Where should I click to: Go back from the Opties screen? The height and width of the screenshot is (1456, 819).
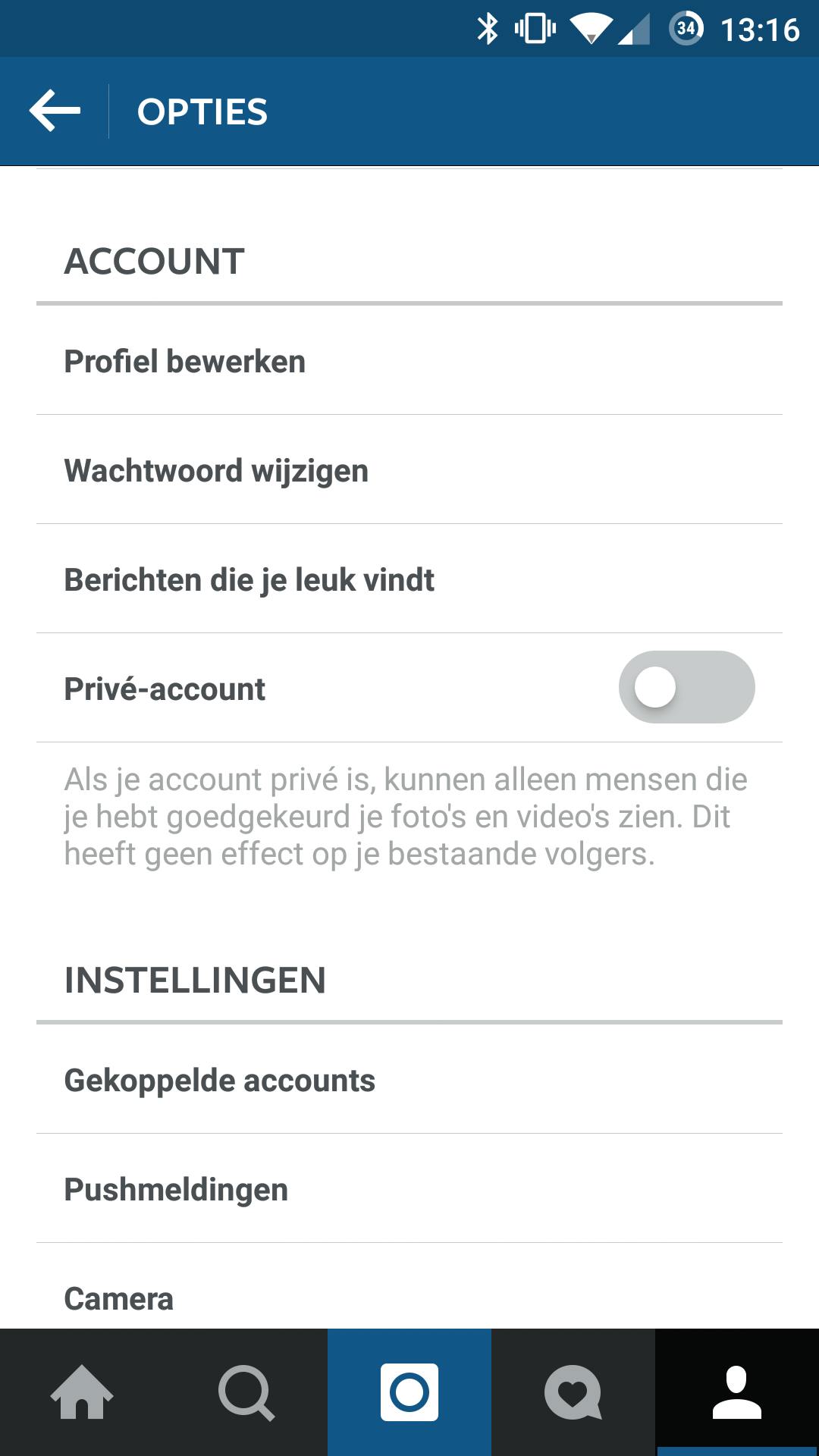tap(55, 111)
